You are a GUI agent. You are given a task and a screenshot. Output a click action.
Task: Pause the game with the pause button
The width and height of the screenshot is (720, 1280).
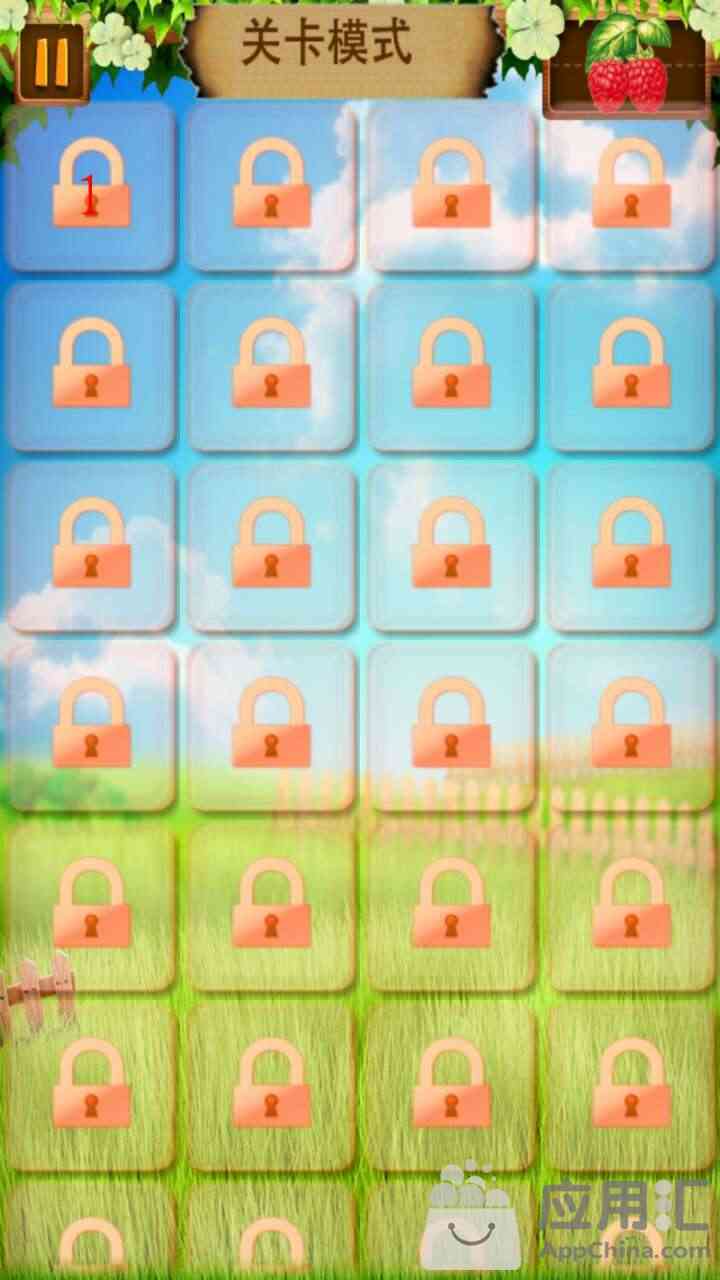(x=52, y=62)
